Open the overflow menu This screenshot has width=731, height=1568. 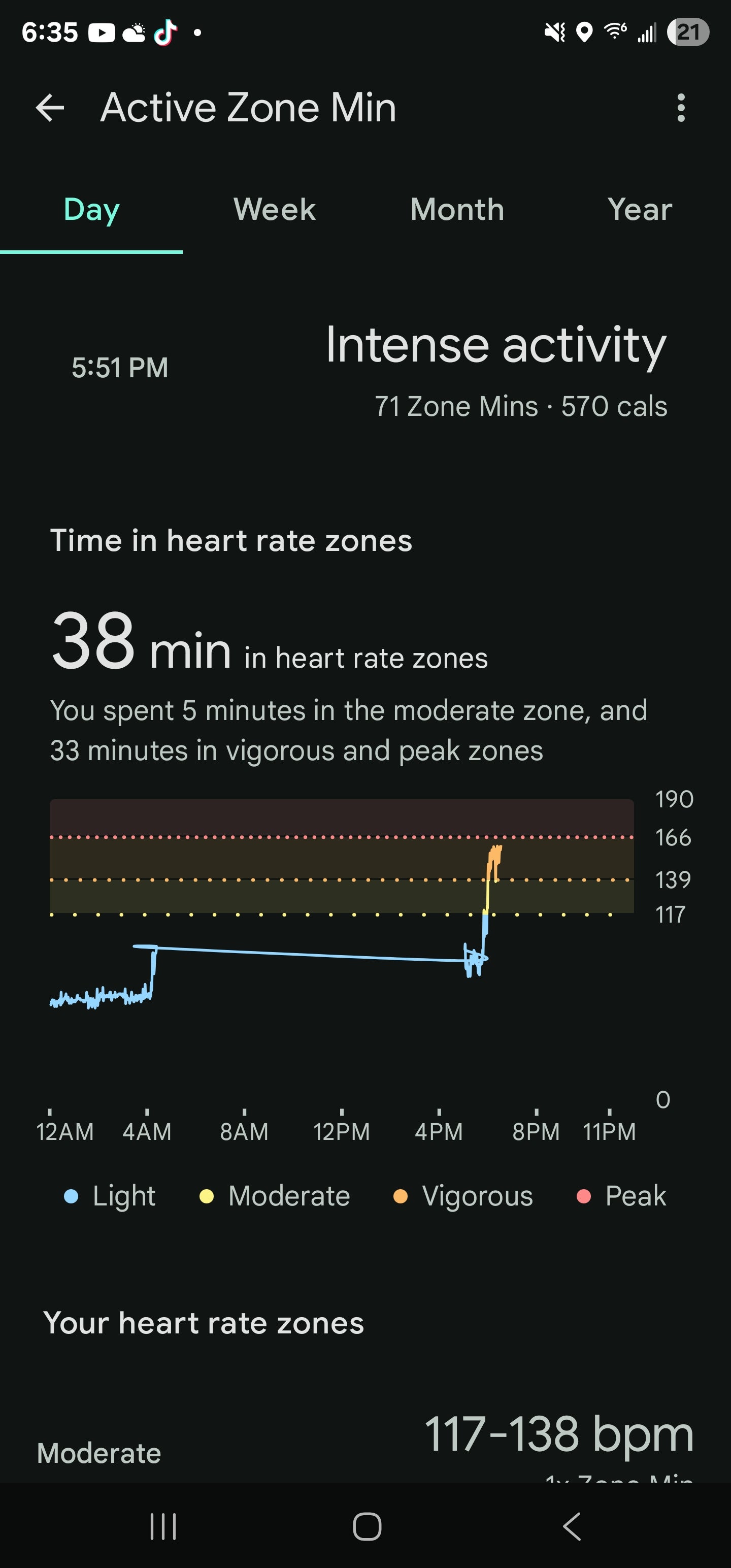tap(680, 108)
